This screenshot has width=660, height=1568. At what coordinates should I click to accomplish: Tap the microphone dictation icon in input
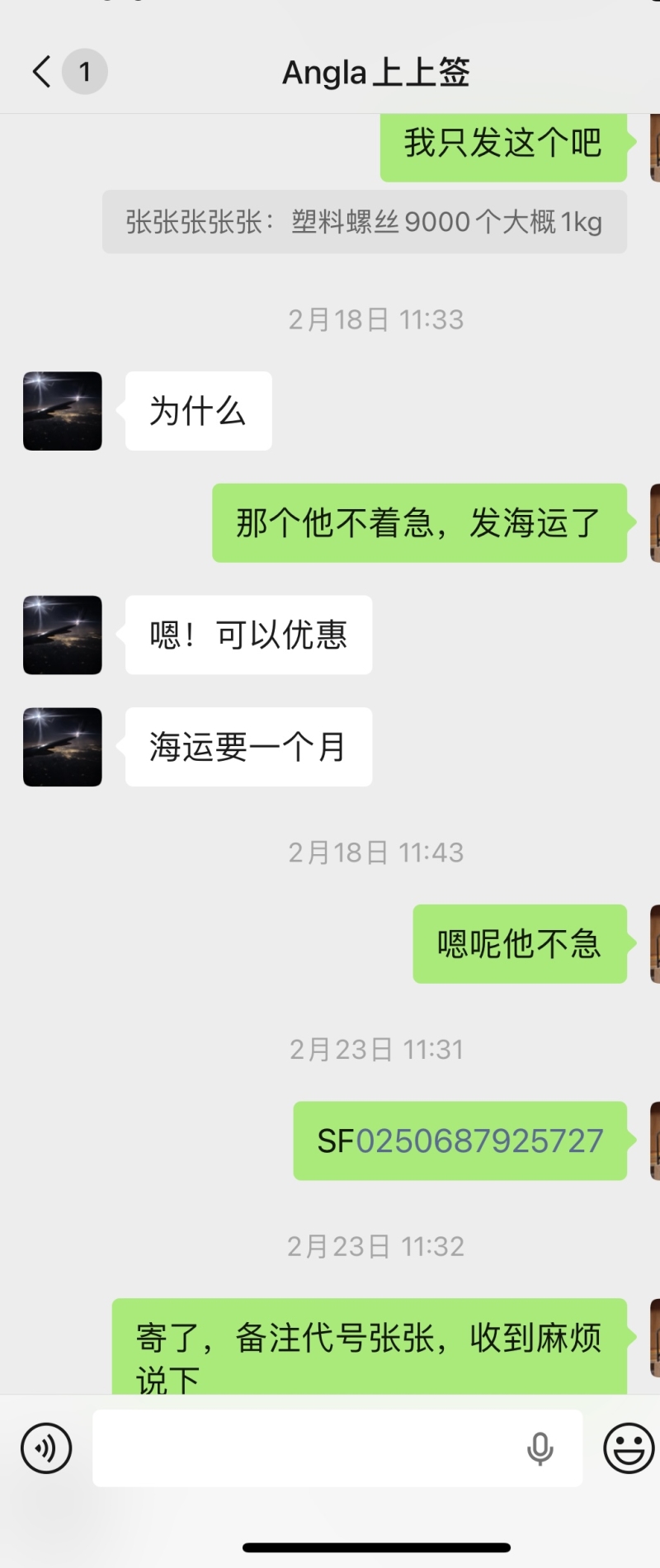coord(540,1448)
